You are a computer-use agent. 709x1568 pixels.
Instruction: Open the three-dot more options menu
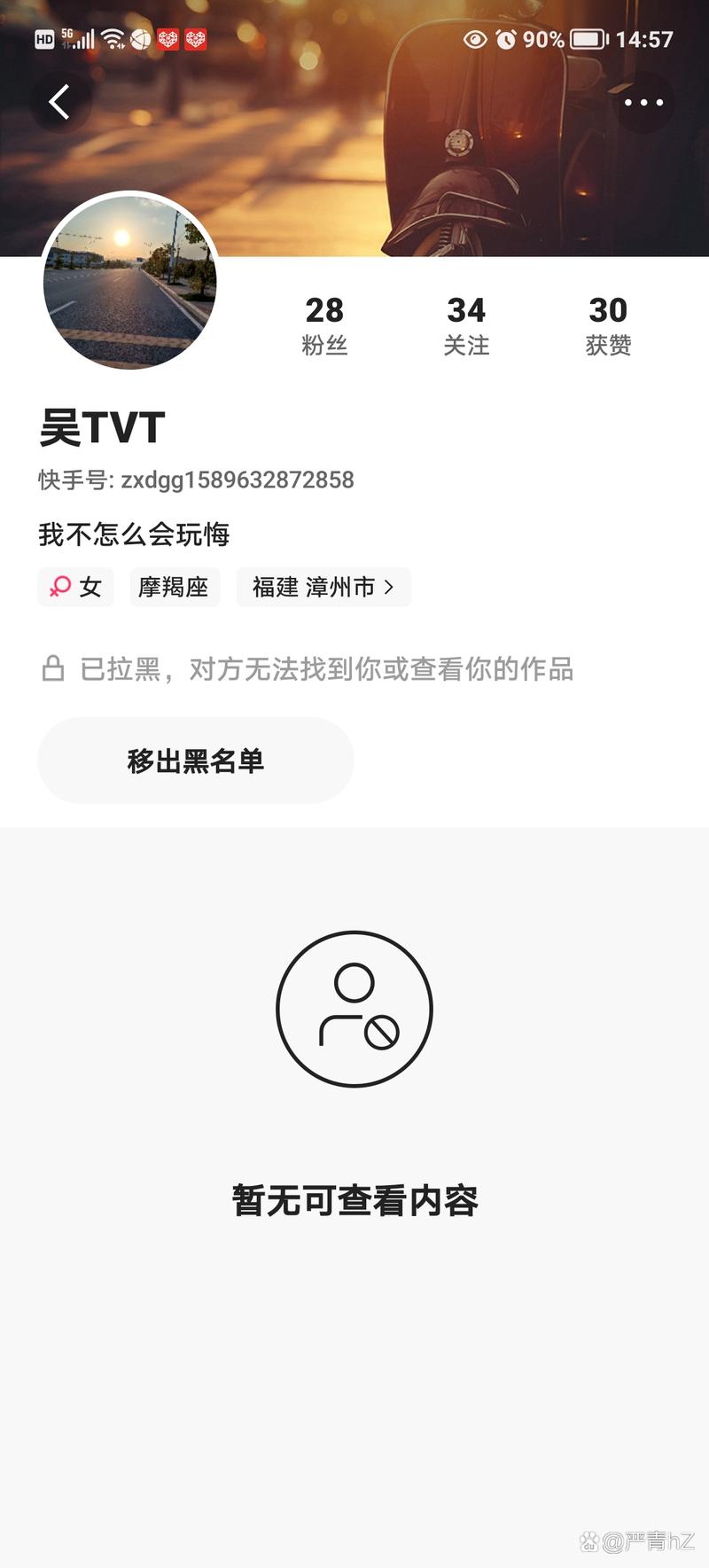pos(643,102)
